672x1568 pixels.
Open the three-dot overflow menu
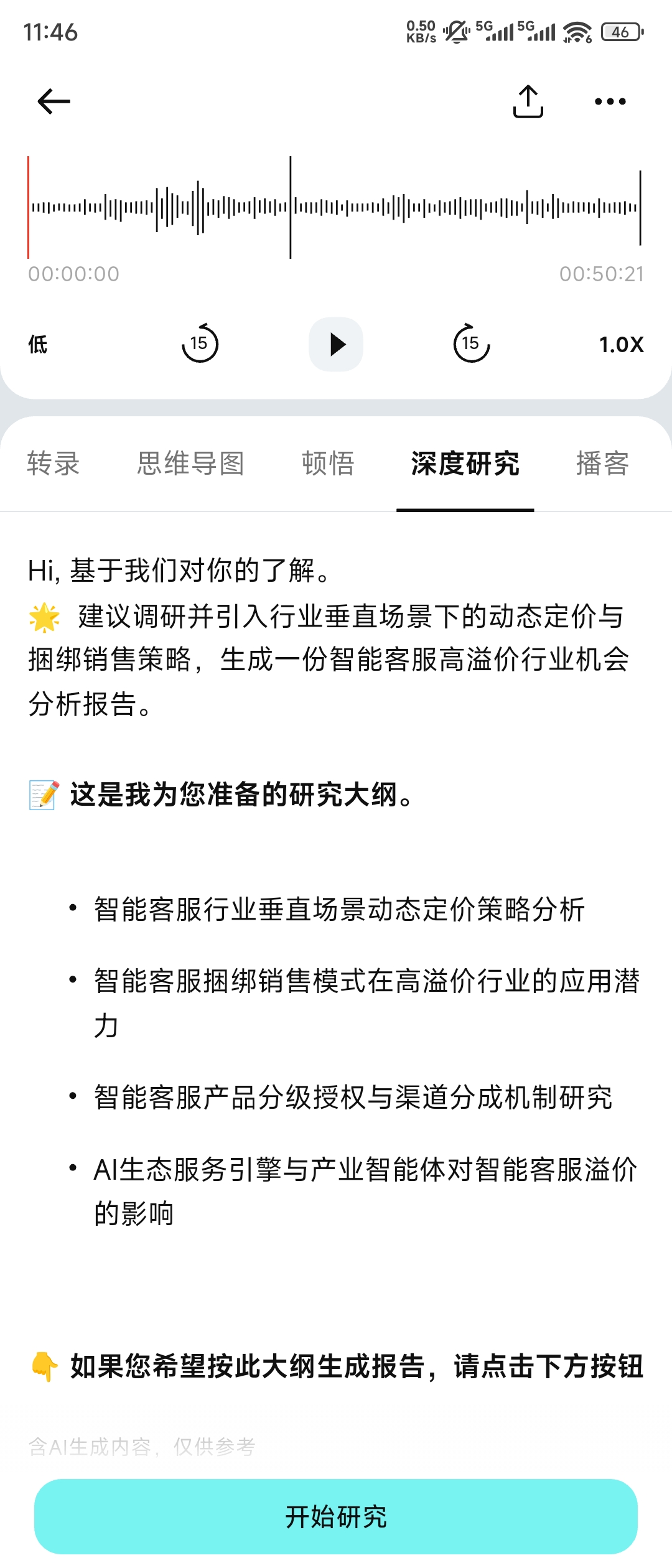pyautogui.click(x=610, y=101)
